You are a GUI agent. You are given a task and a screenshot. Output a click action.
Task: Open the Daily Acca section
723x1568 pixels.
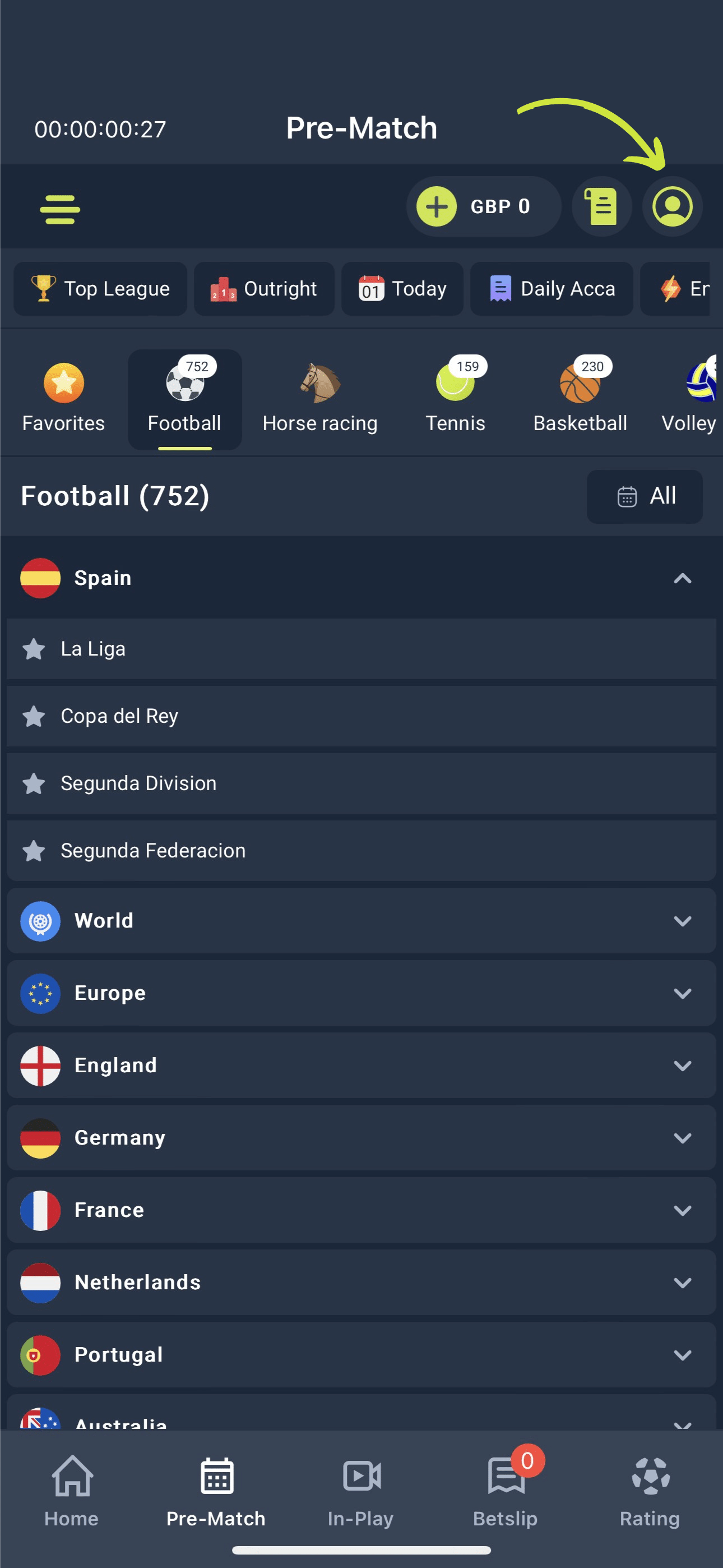551,288
